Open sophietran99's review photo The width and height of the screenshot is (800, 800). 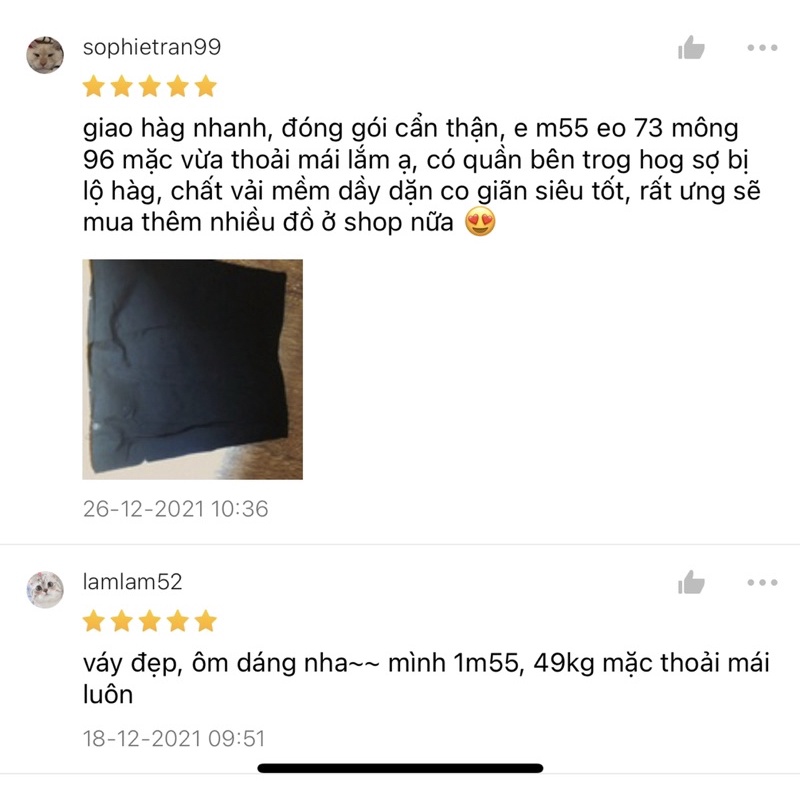tap(192, 369)
